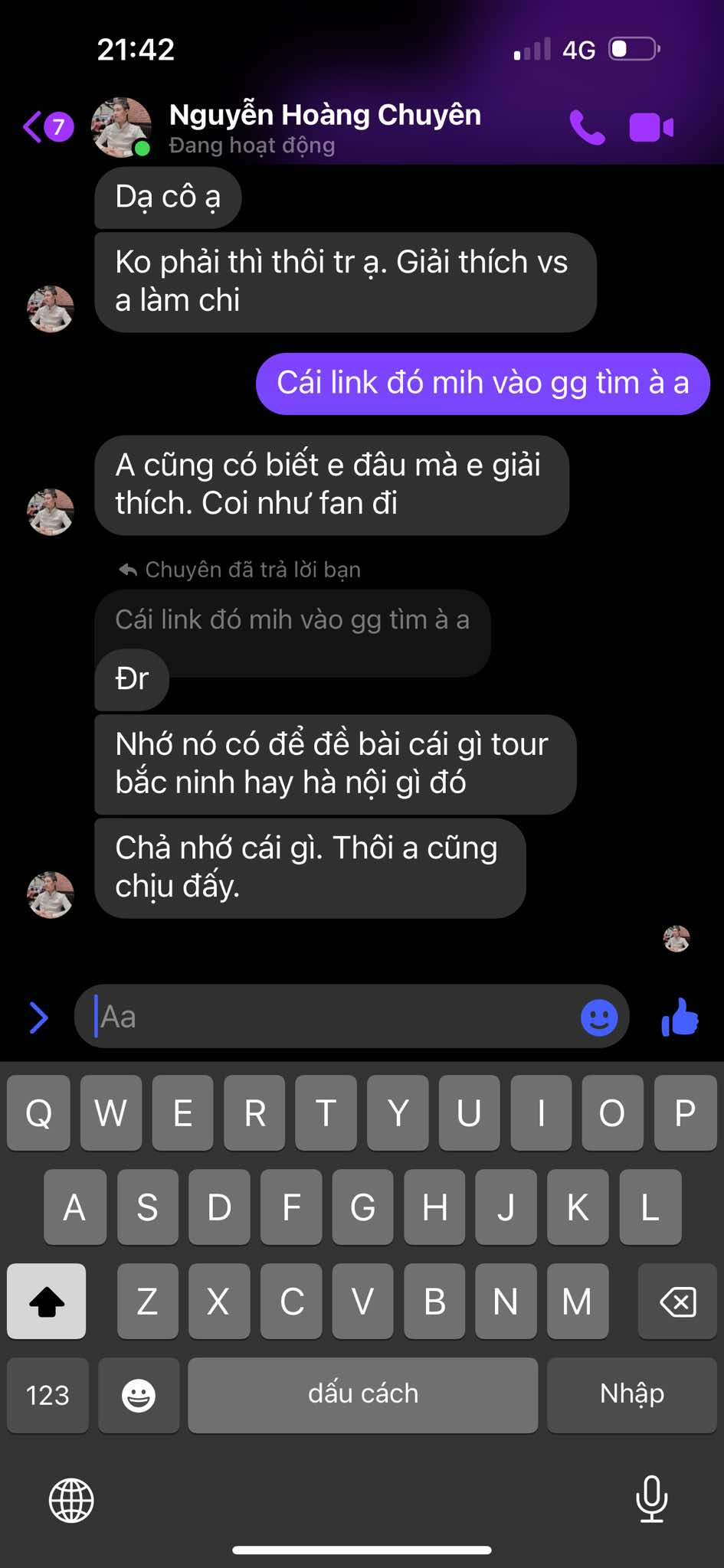The image size is (724, 1568).
Task: Tap the Nhập return key
Action: coord(631,1395)
